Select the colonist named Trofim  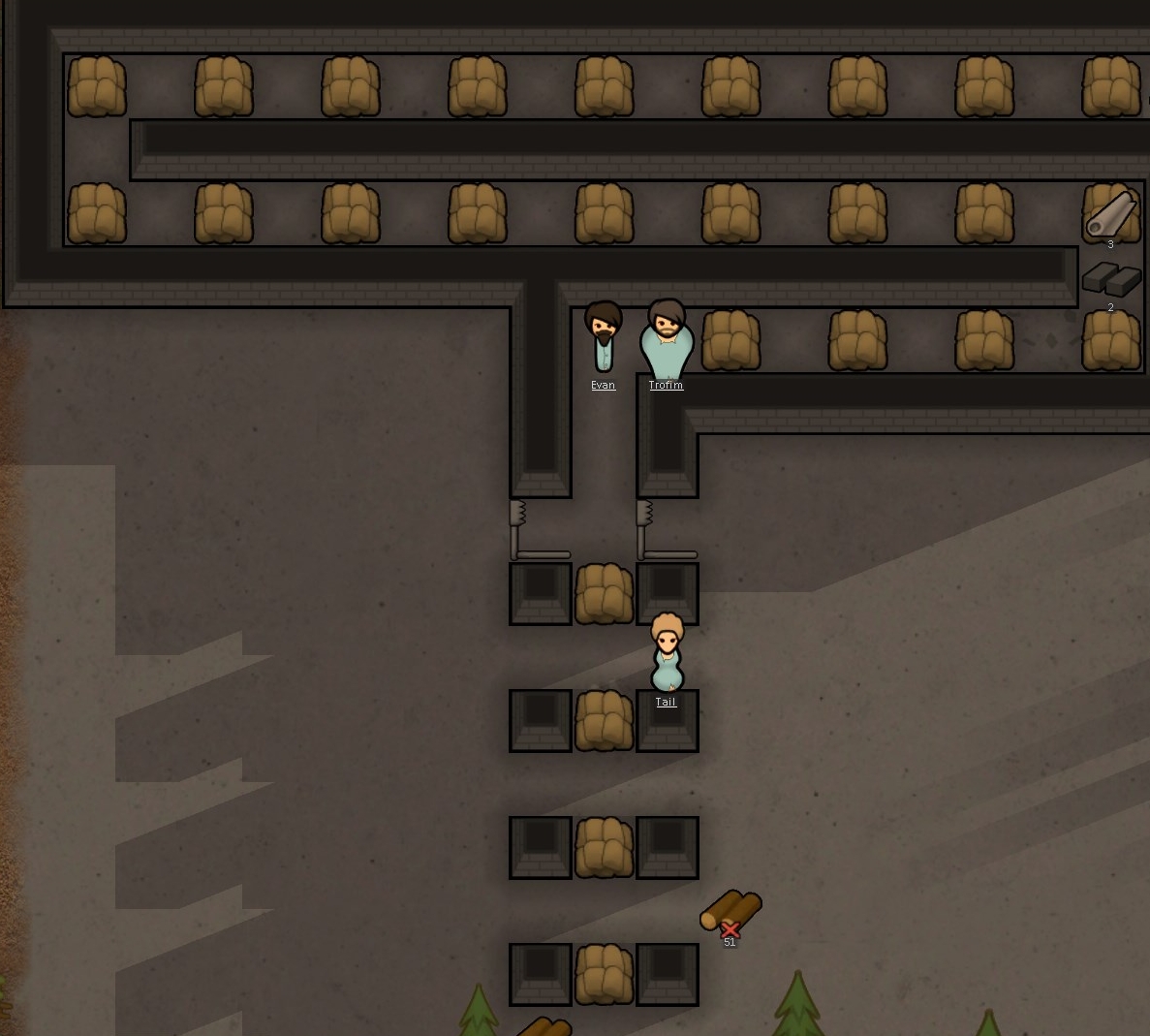pyautogui.click(x=667, y=341)
